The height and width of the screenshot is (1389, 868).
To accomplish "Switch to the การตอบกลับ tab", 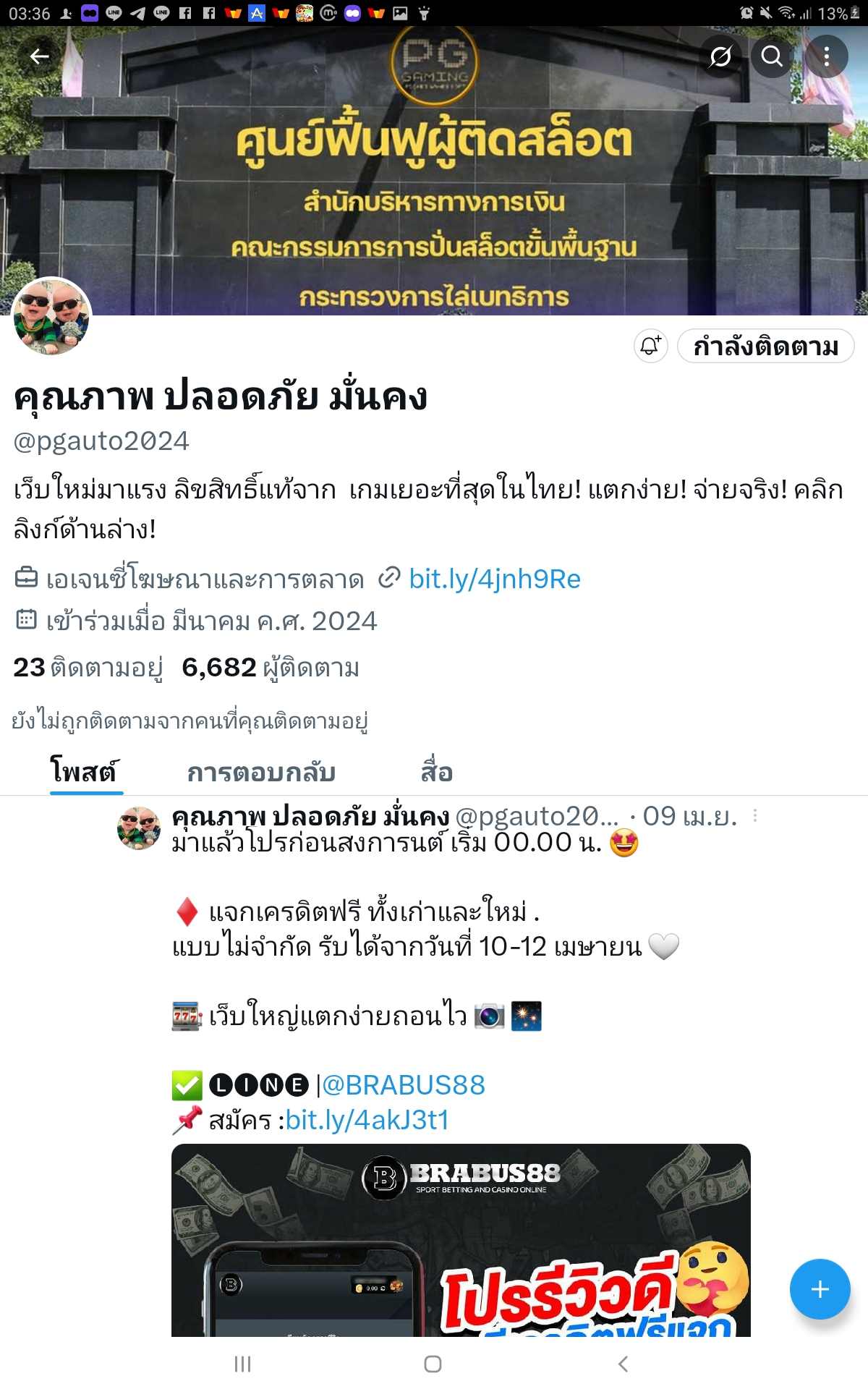I will click(x=261, y=773).
